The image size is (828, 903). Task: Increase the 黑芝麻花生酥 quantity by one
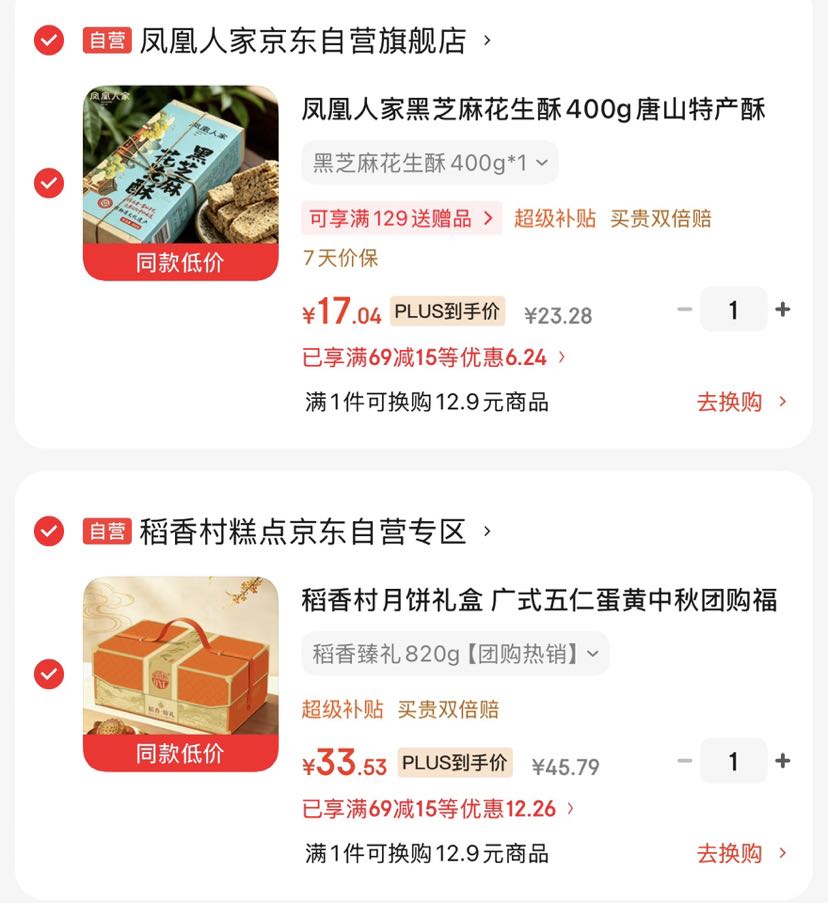click(783, 310)
